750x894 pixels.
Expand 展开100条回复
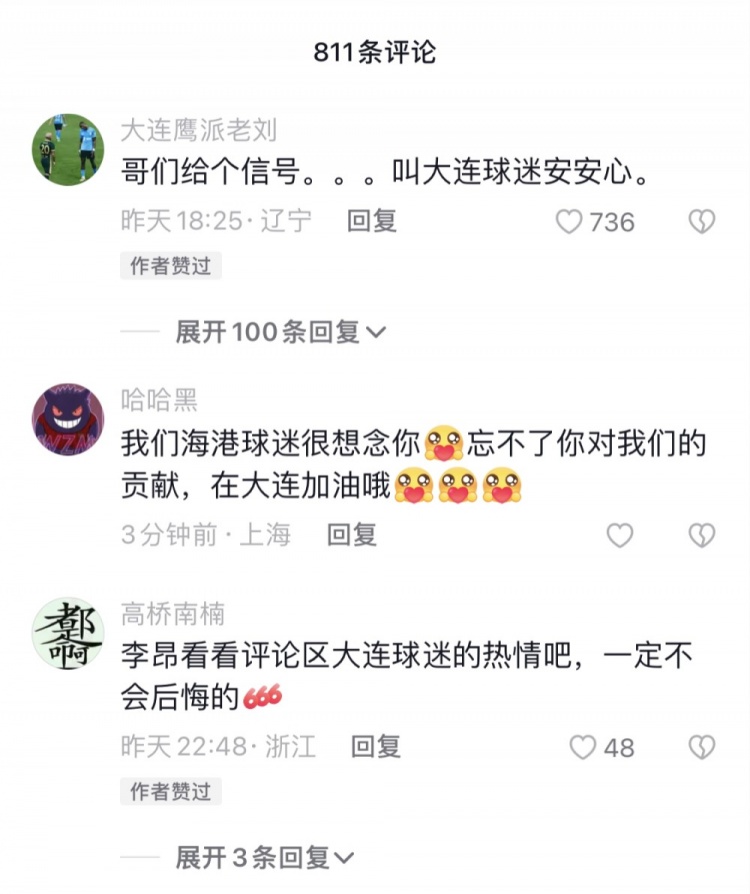point(280,332)
